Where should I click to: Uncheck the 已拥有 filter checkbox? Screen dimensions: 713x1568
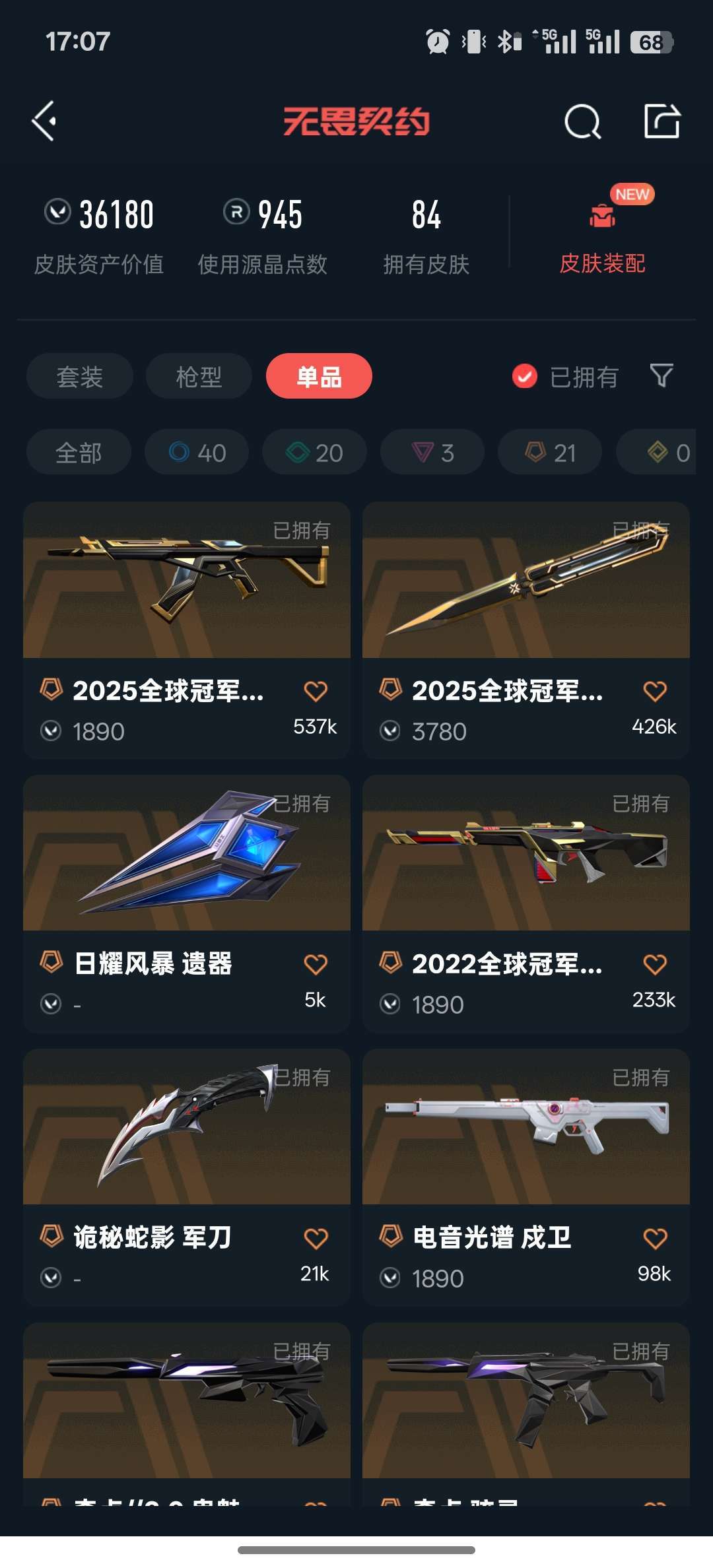(x=524, y=376)
